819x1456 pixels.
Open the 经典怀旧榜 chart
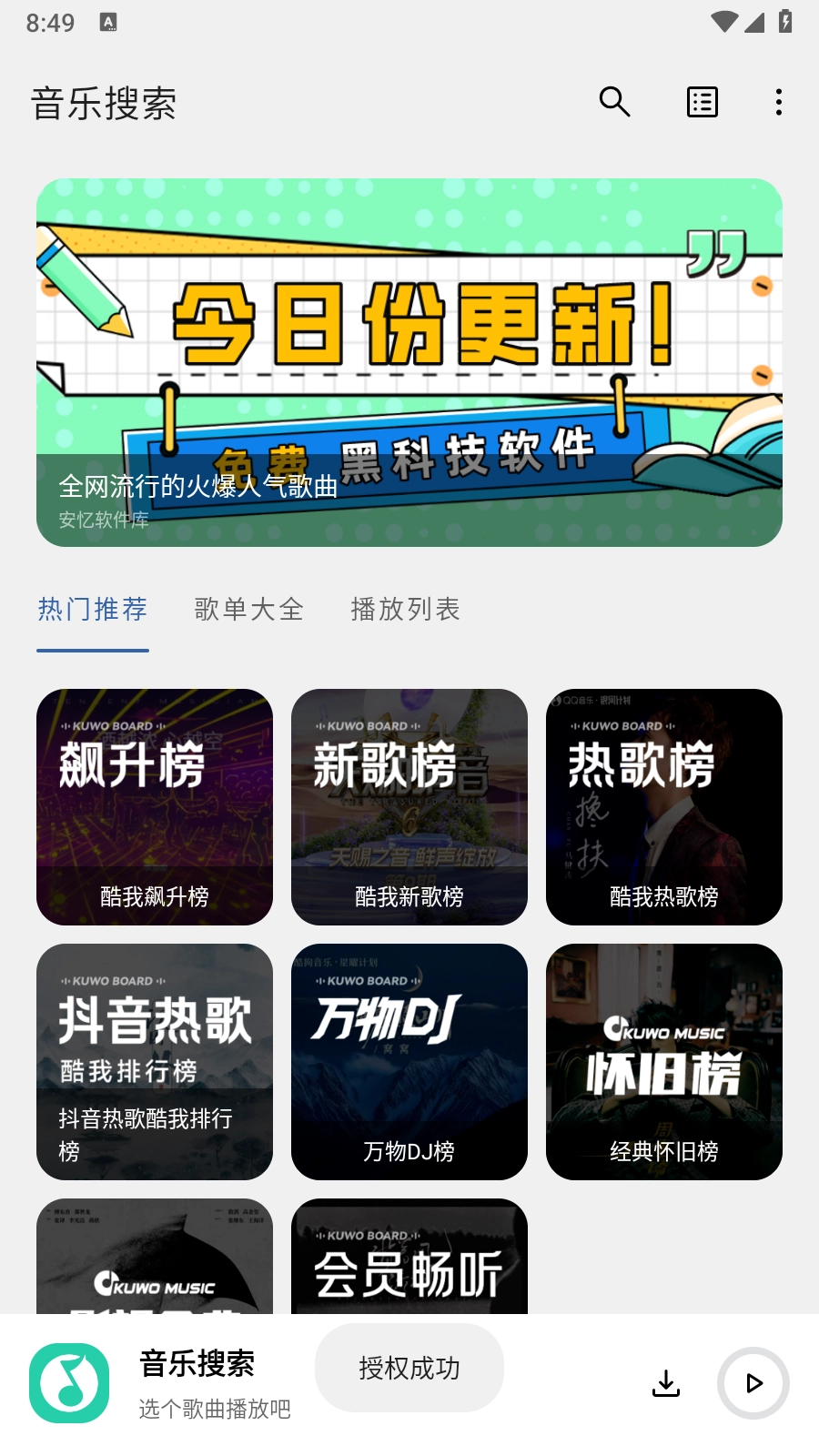click(664, 1062)
